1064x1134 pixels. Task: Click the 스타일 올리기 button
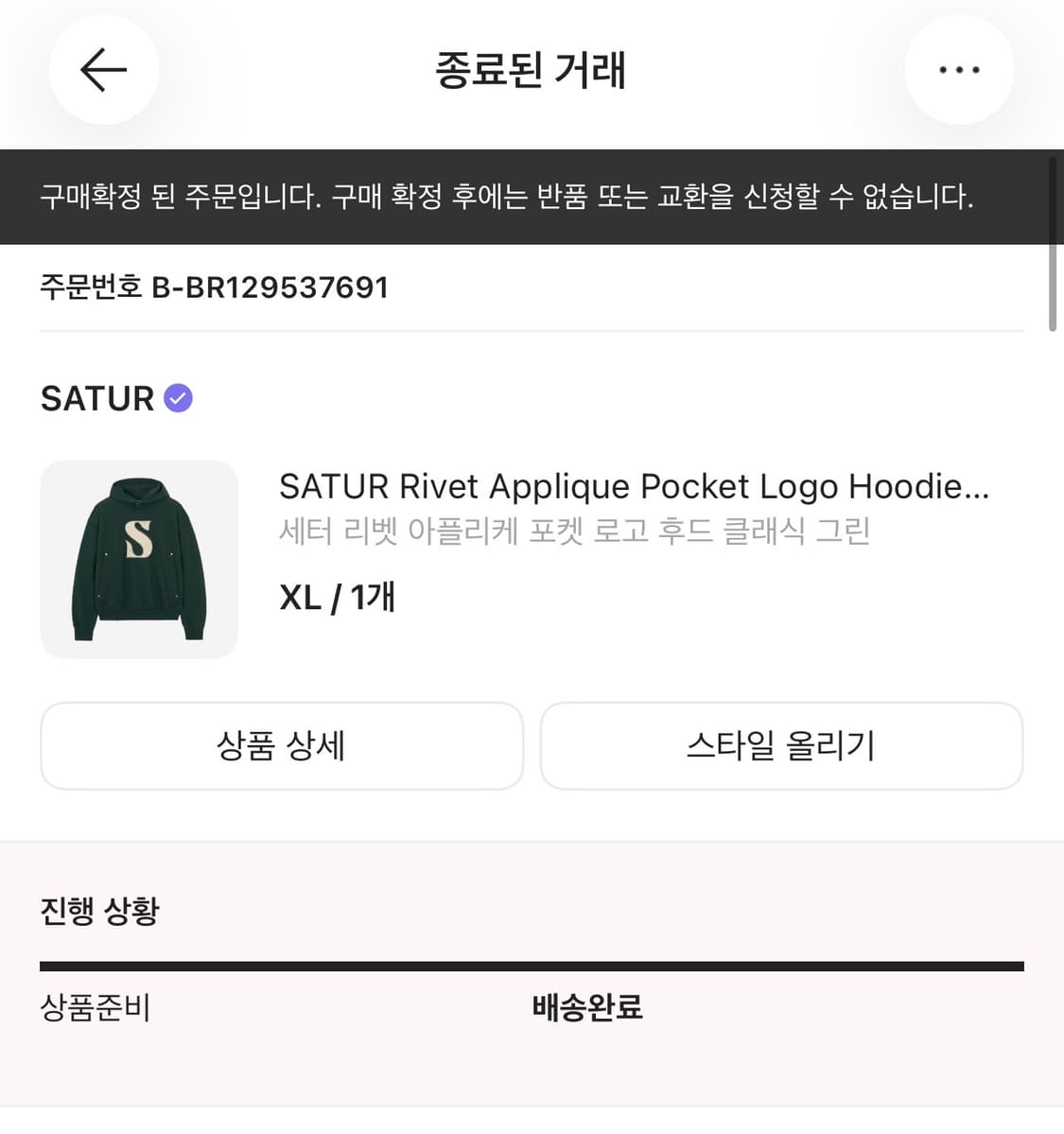(x=780, y=746)
